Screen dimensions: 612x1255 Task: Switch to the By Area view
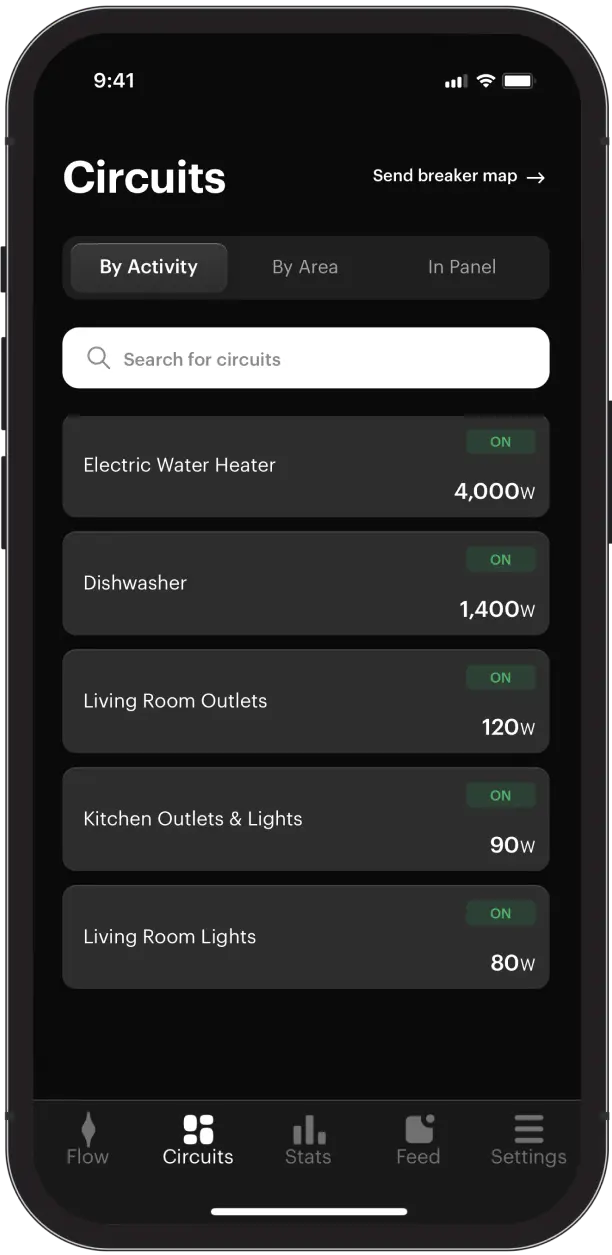coord(305,267)
